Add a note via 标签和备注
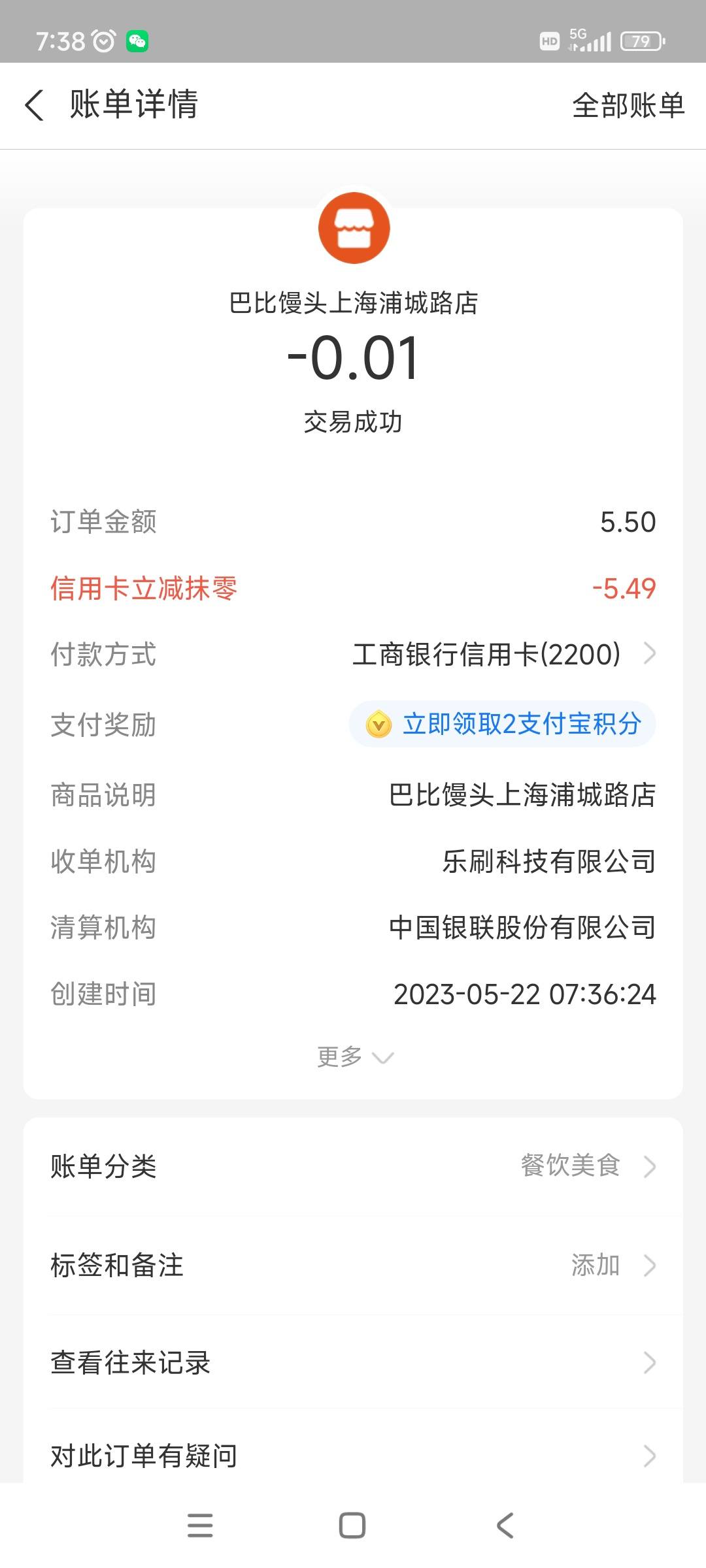This screenshot has width=706, height=1568. click(353, 1265)
